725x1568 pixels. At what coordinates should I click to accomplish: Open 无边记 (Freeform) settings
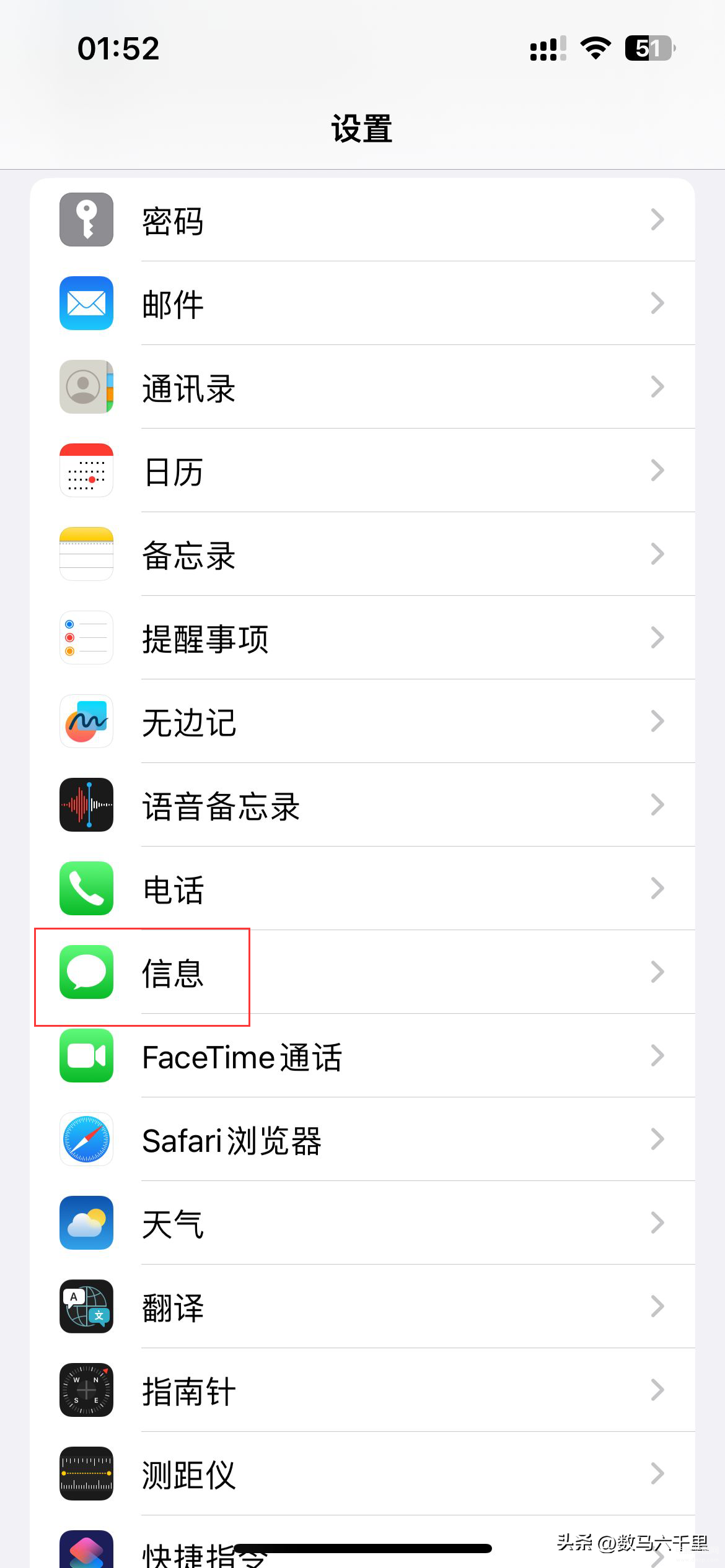click(x=362, y=721)
